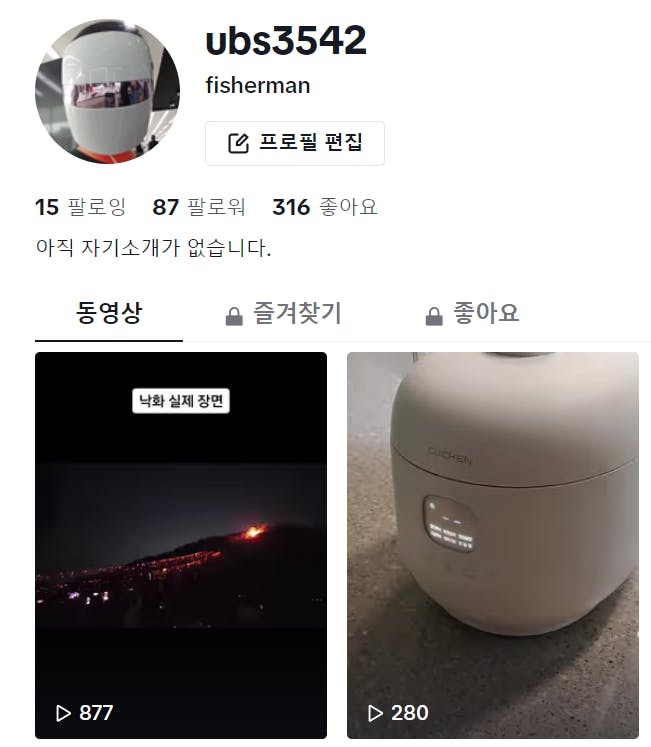Viewport: 651px width, 747px height.
Task: Switch to the 좋아요 tab
Action: point(472,314)
